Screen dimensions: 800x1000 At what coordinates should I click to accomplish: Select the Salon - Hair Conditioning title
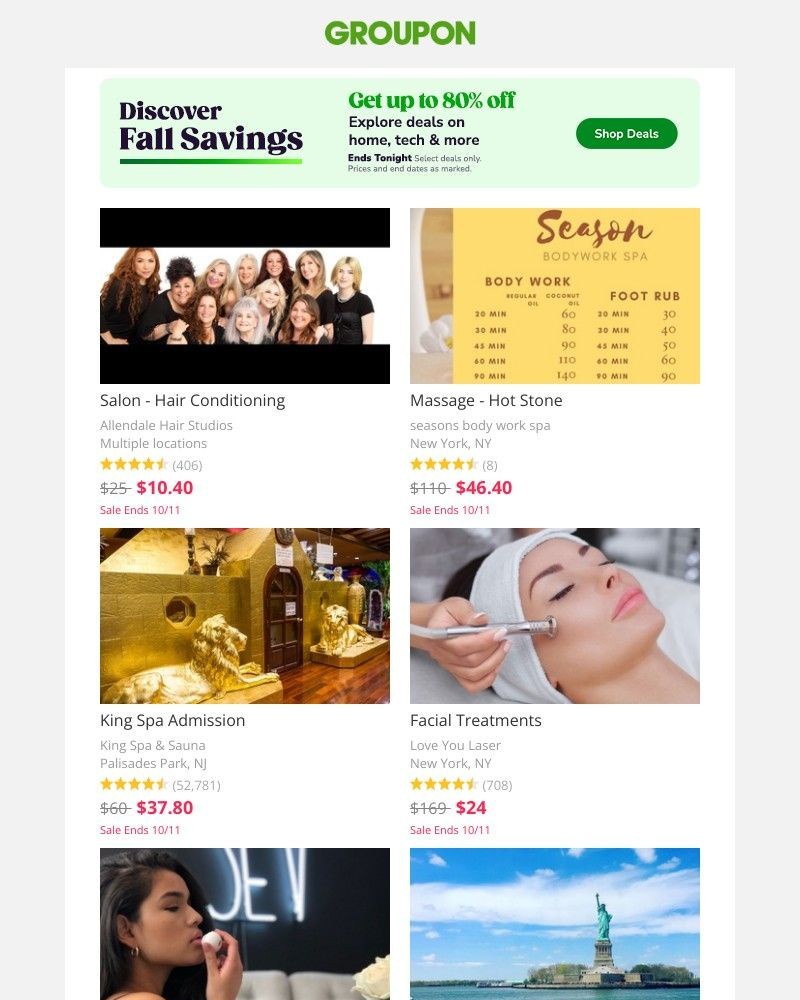tap(192, 401)
